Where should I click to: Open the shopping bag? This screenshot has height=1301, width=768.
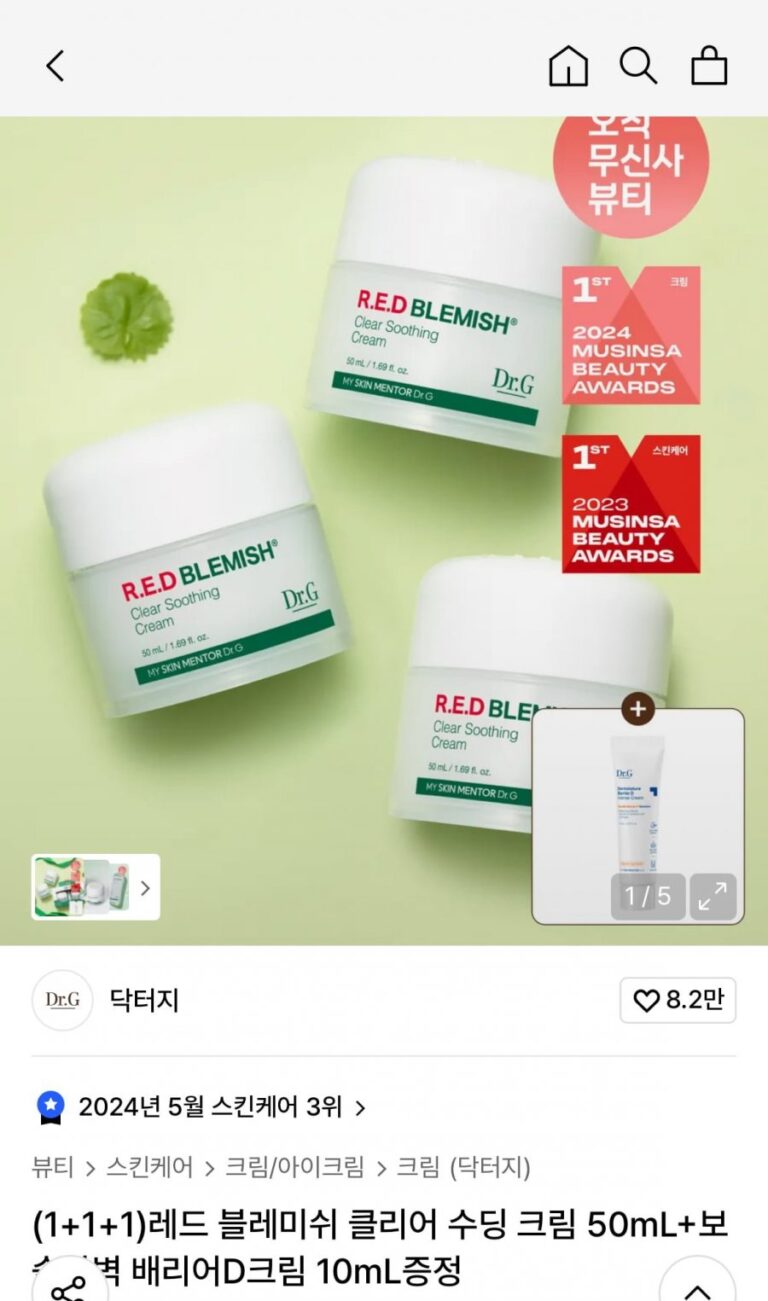coord(709,67)
